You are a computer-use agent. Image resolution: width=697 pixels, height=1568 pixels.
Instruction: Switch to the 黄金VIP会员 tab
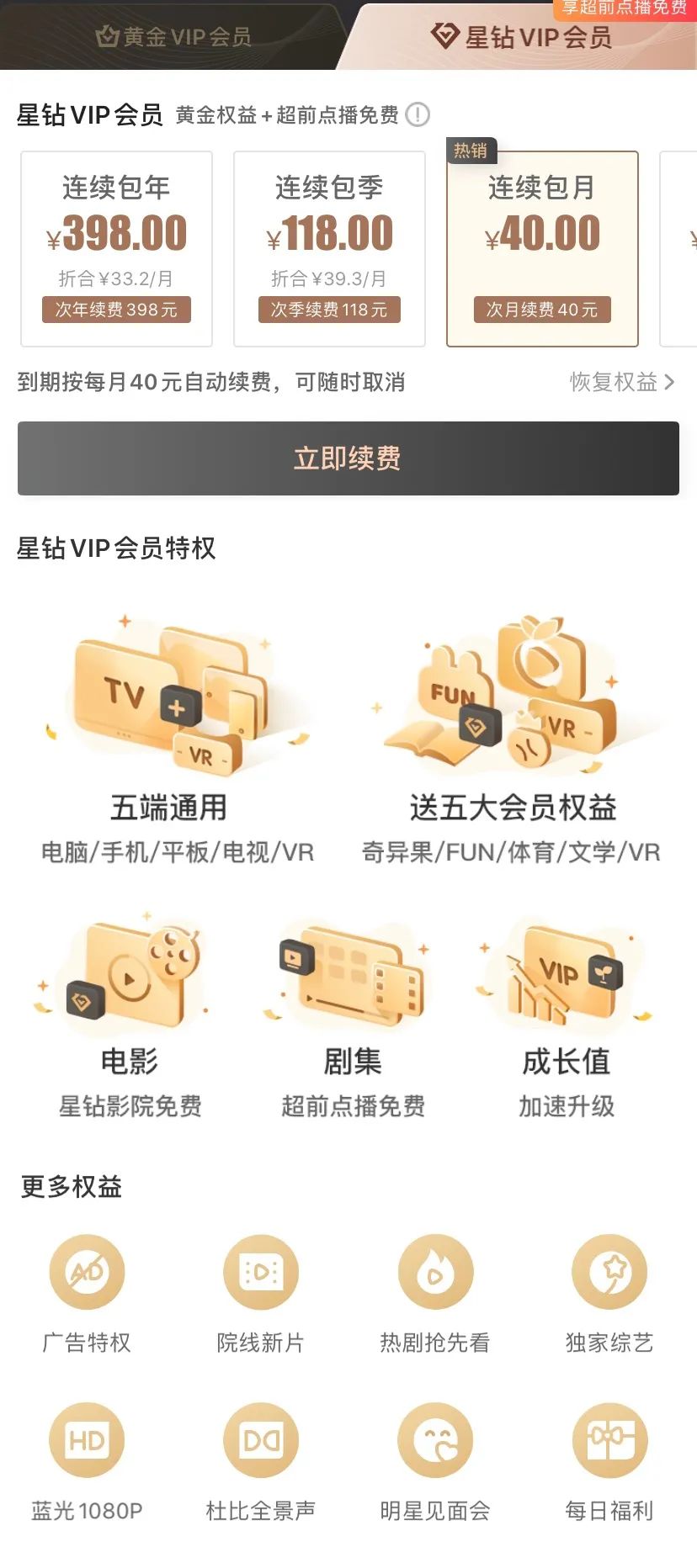(174, 36)
